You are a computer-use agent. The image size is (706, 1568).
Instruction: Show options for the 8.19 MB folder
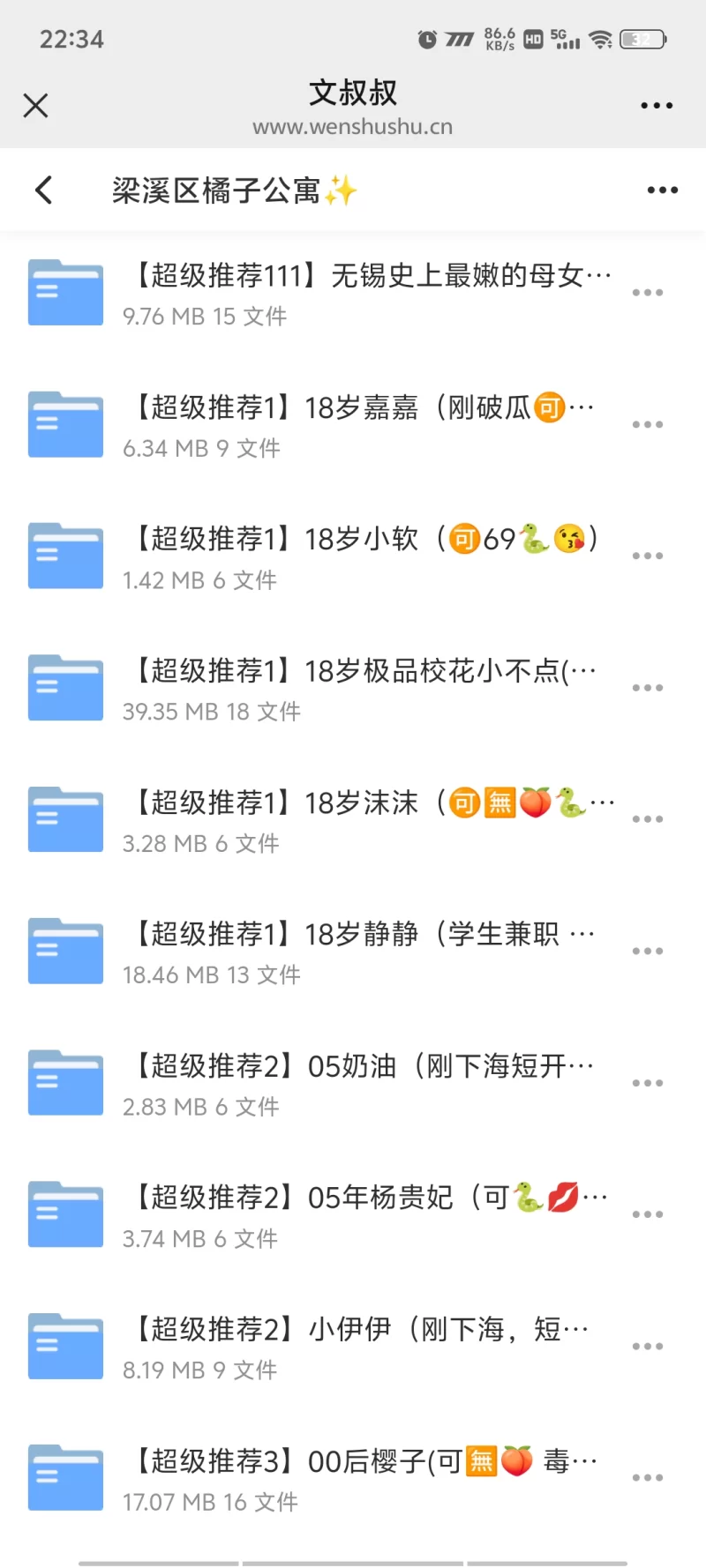648,1347
